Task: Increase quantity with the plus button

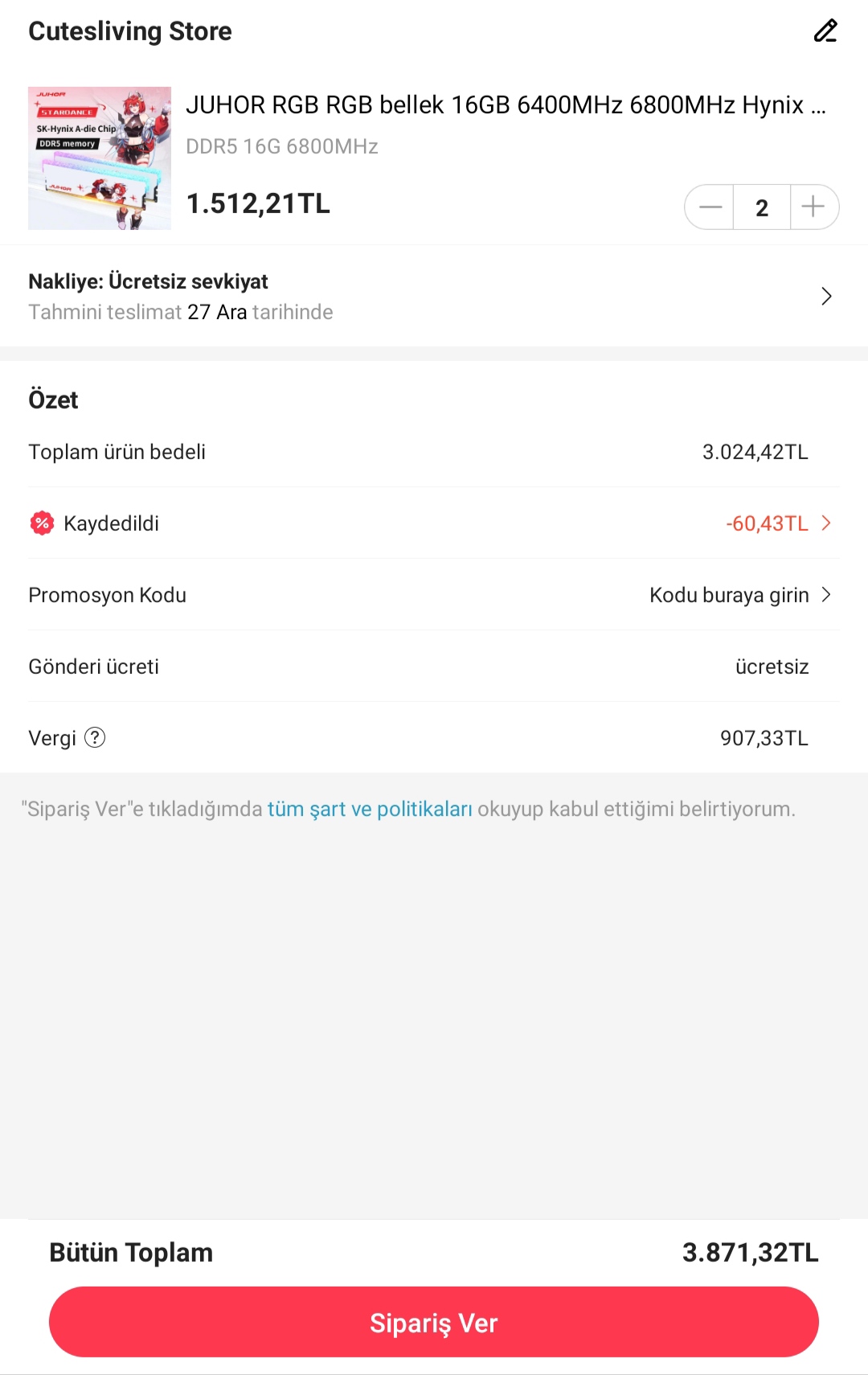Action: pyautogui.click(x=813, y=207)
